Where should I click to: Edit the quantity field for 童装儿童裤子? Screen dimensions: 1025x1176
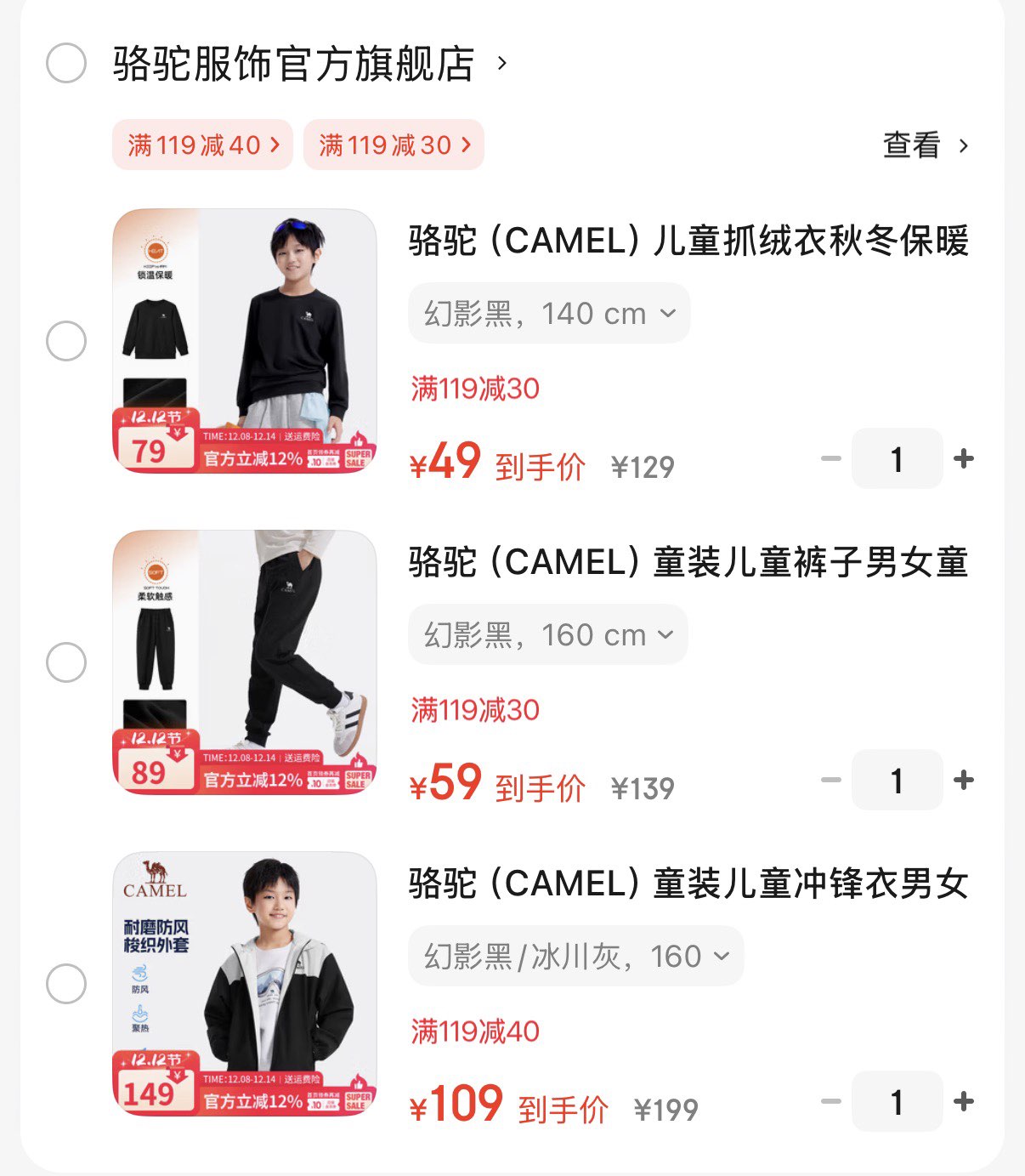click(897, 781)
